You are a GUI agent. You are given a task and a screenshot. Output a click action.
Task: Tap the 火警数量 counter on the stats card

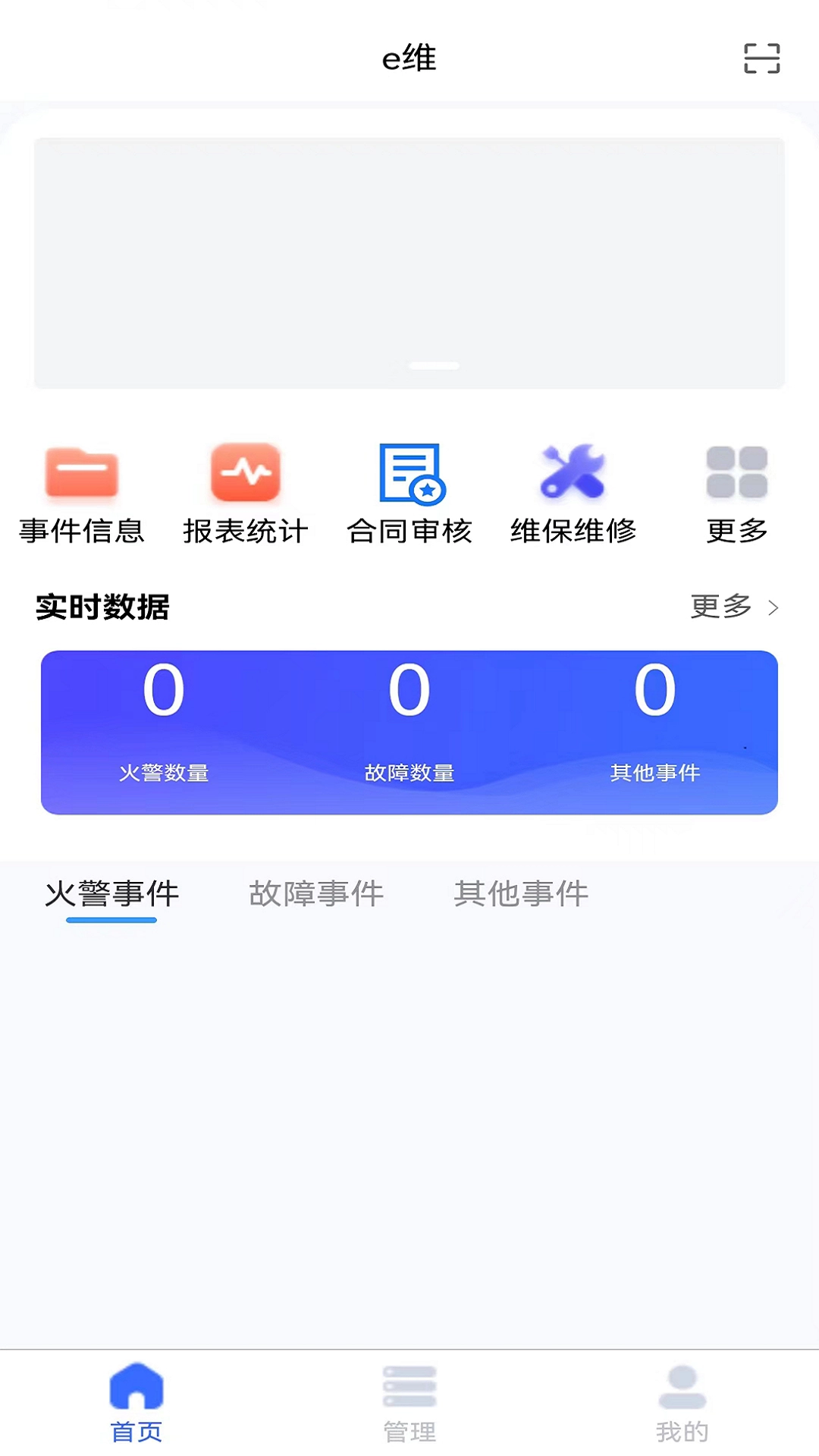pyautogui.click(x=162, y=720)
